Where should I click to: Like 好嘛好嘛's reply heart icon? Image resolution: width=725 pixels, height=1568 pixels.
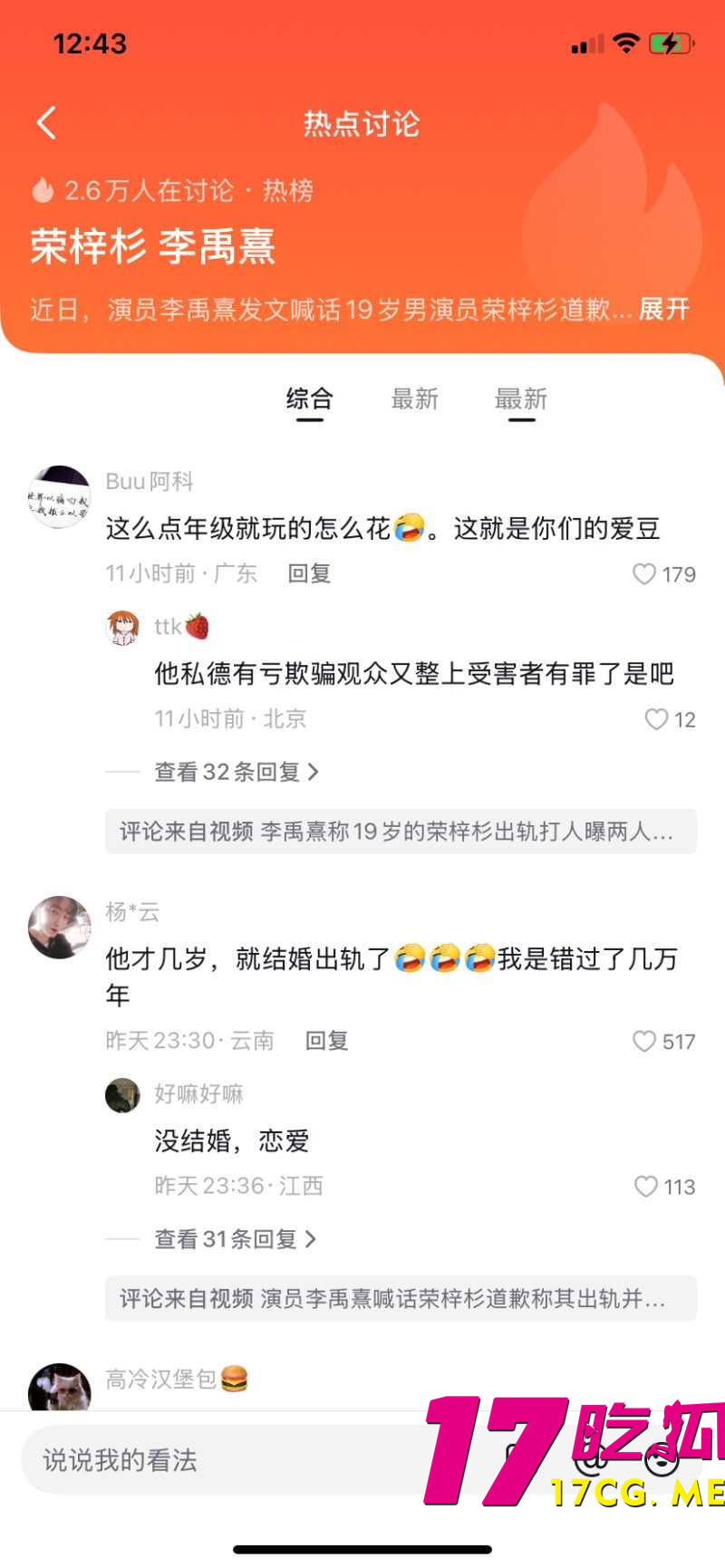point(644,1187)
